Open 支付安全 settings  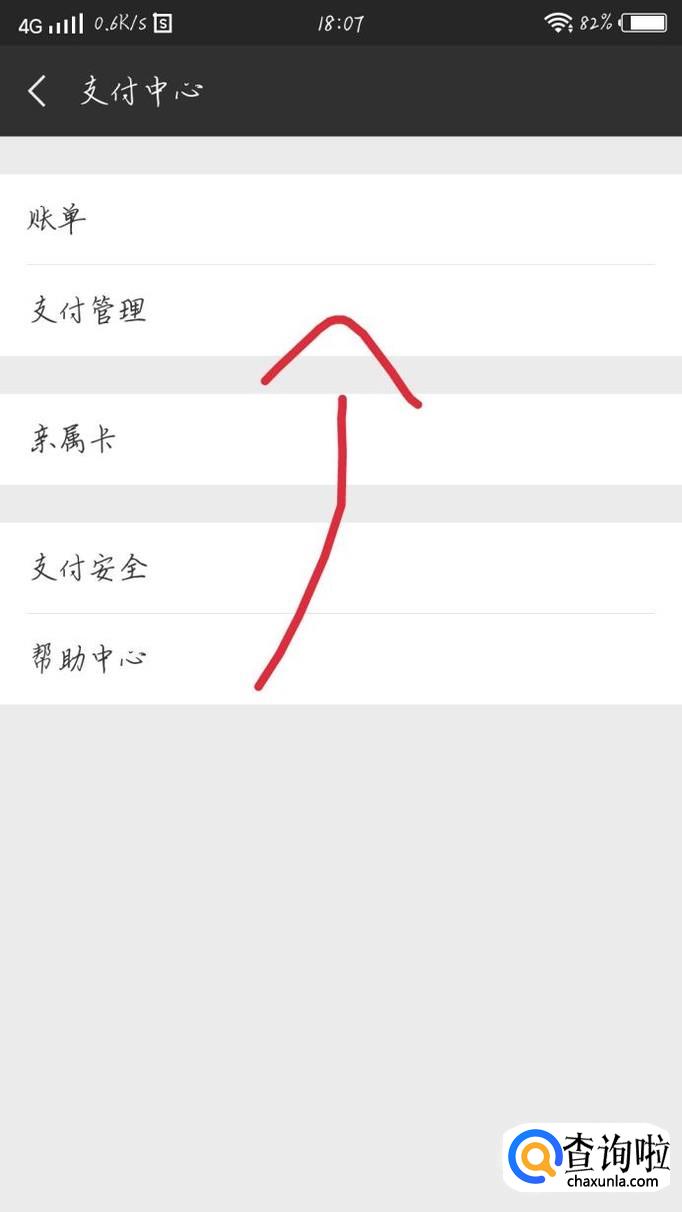pos(341,568)
